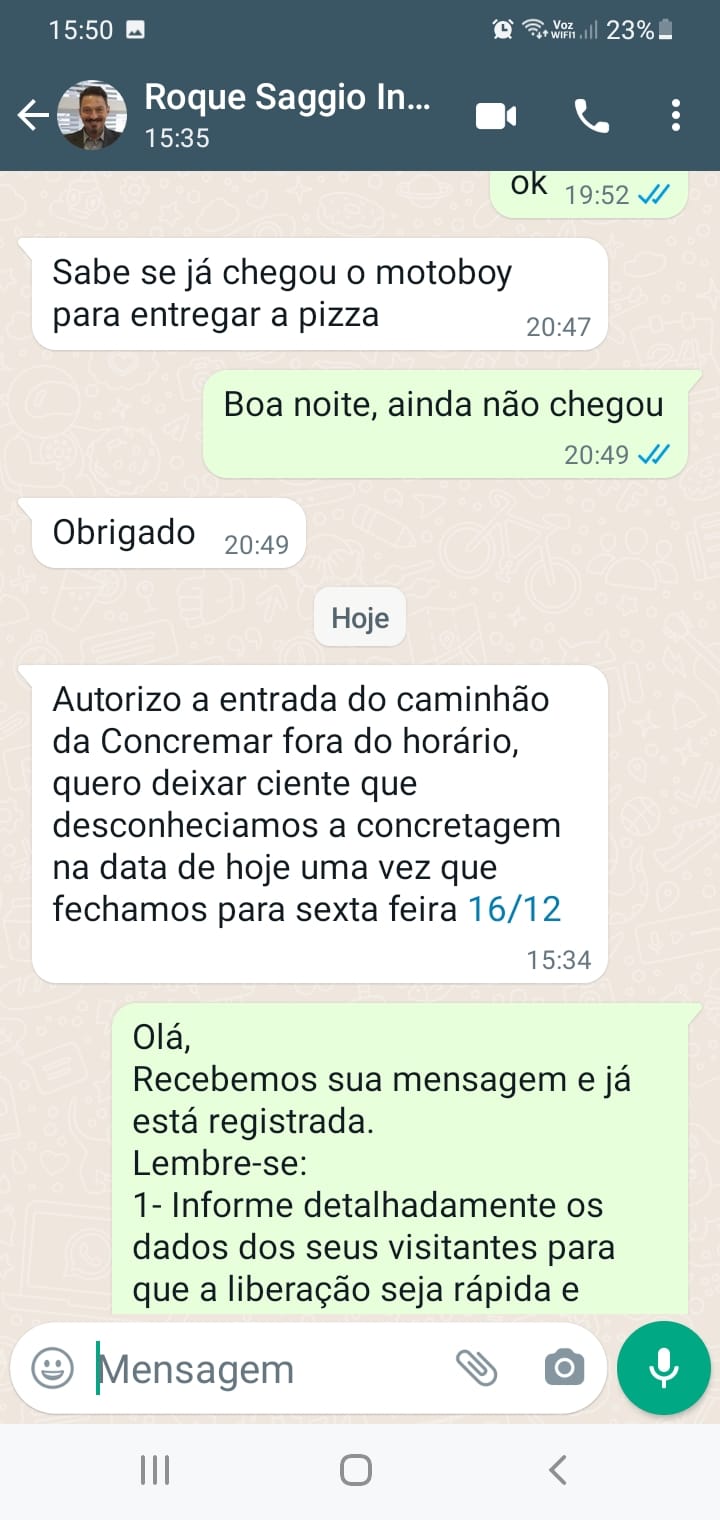
Task: Open recent apps from navigation bar
Action: [155, 1470]
